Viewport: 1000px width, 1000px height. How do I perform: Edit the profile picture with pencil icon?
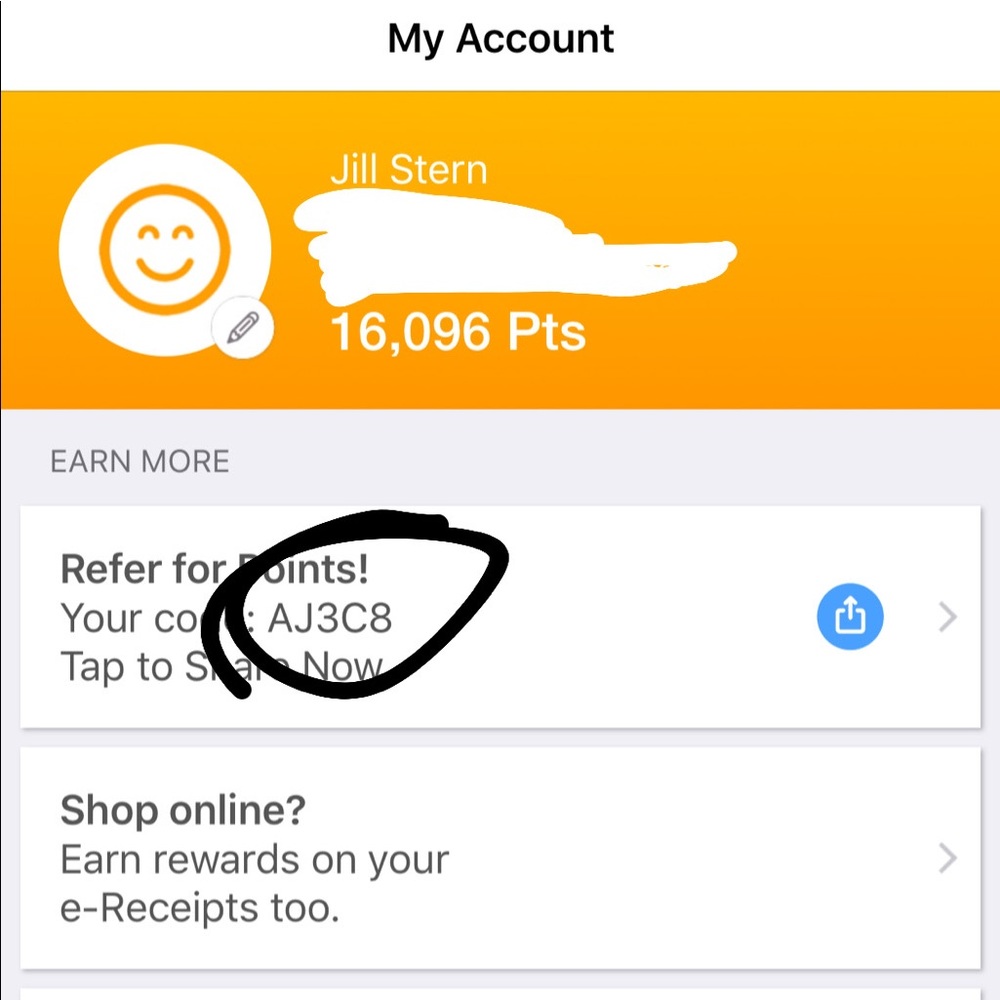tap(243, 328)
